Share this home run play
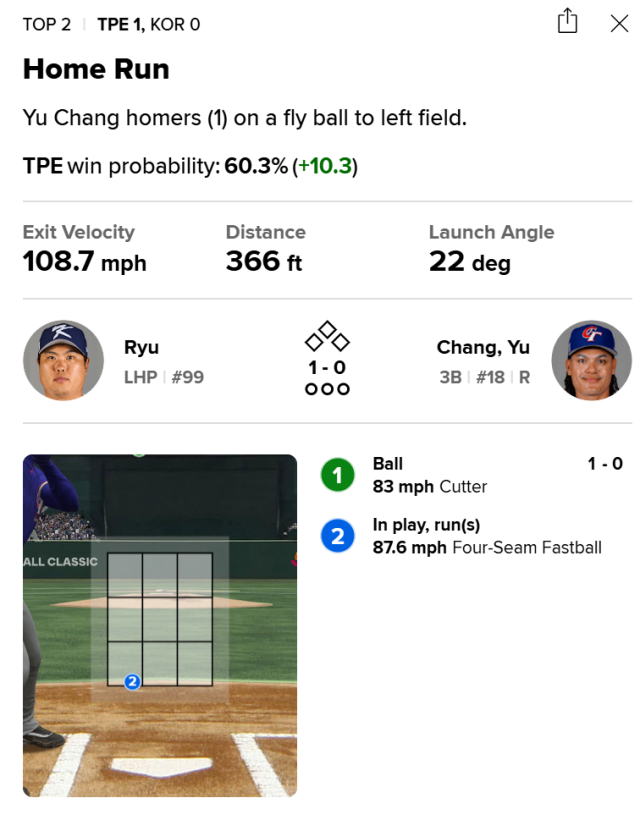Viewport: 640px width, 820px height. pyautogui.click(x=568, y=22)
